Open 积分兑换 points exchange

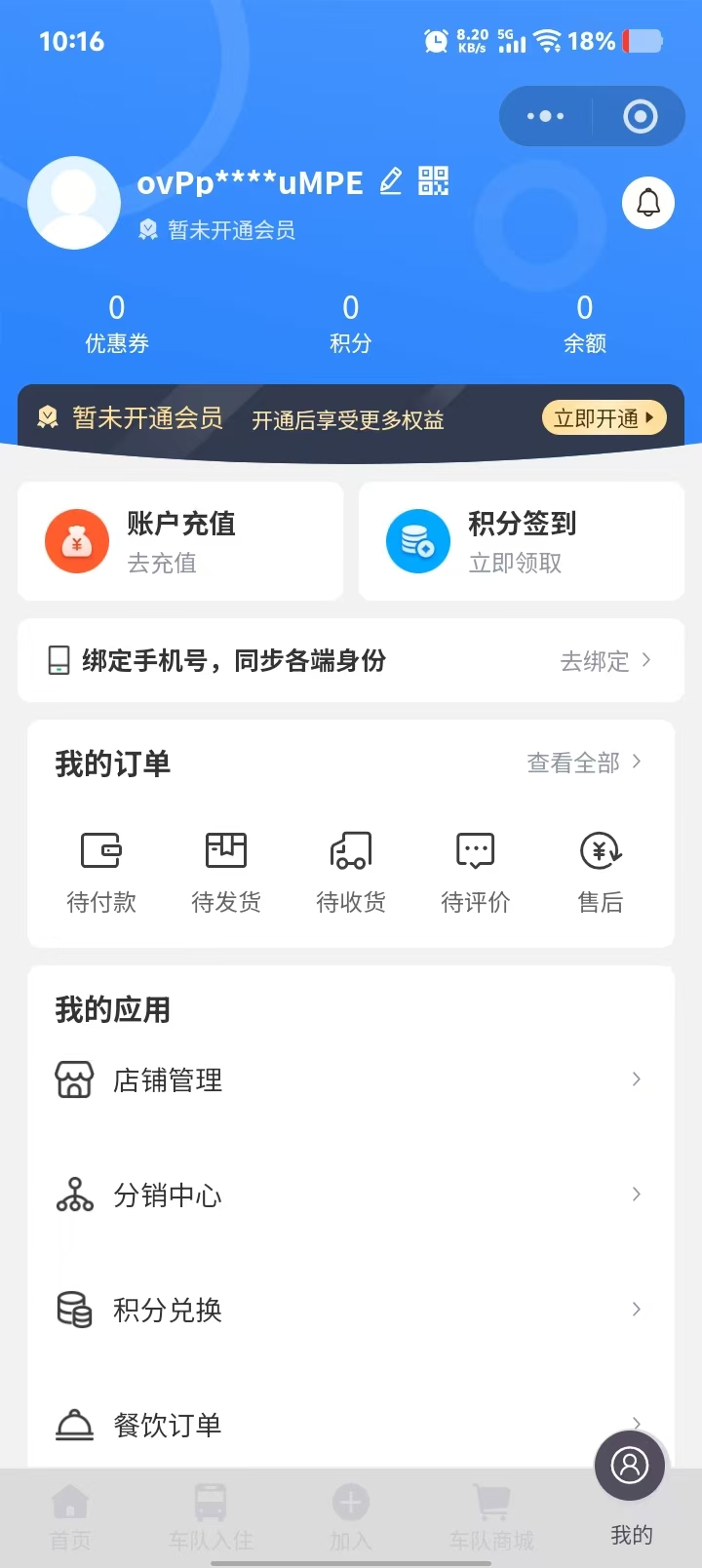tap(351, 1310)
